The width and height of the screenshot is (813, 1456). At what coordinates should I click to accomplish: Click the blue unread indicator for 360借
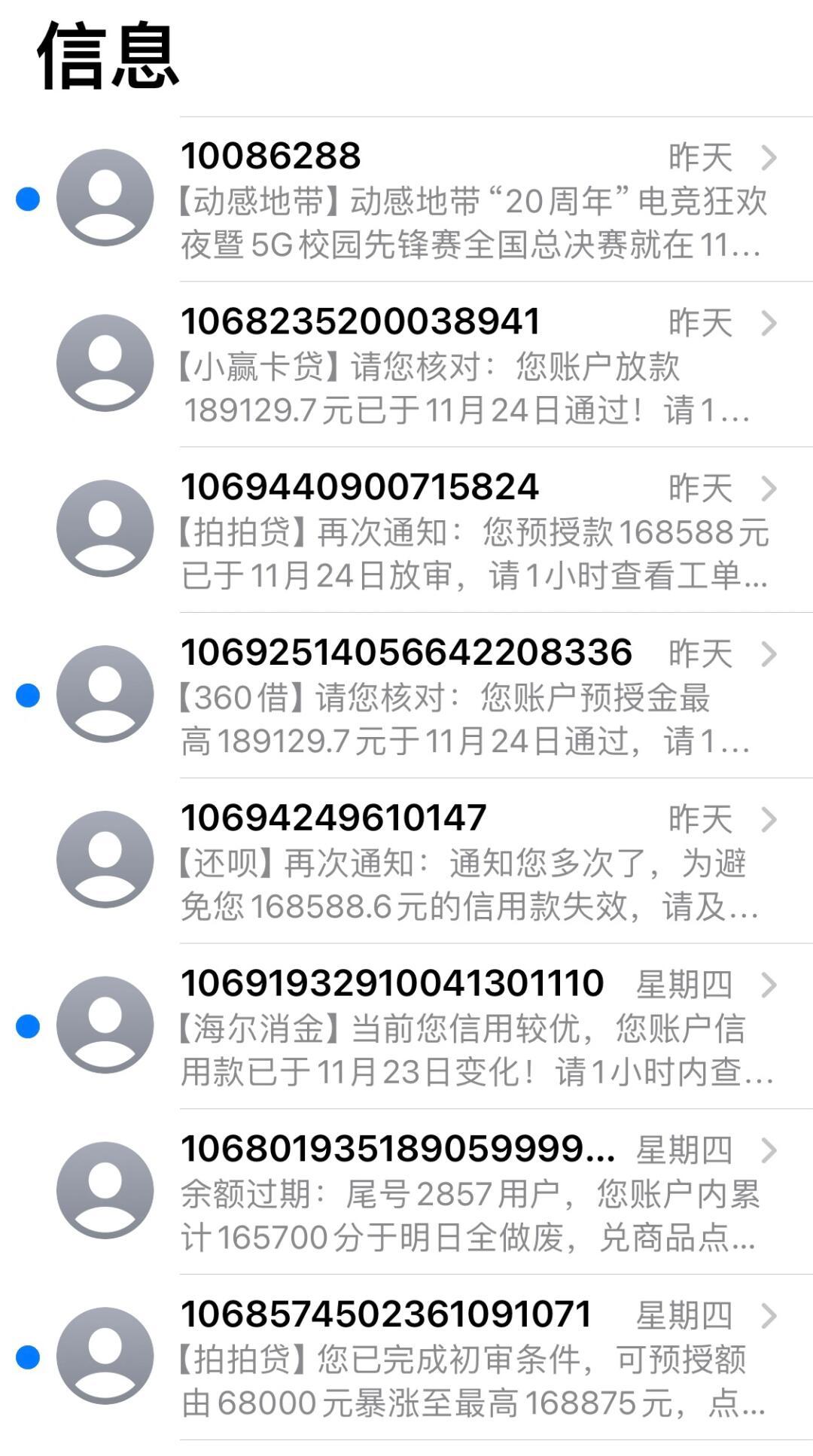coord(26,696)
